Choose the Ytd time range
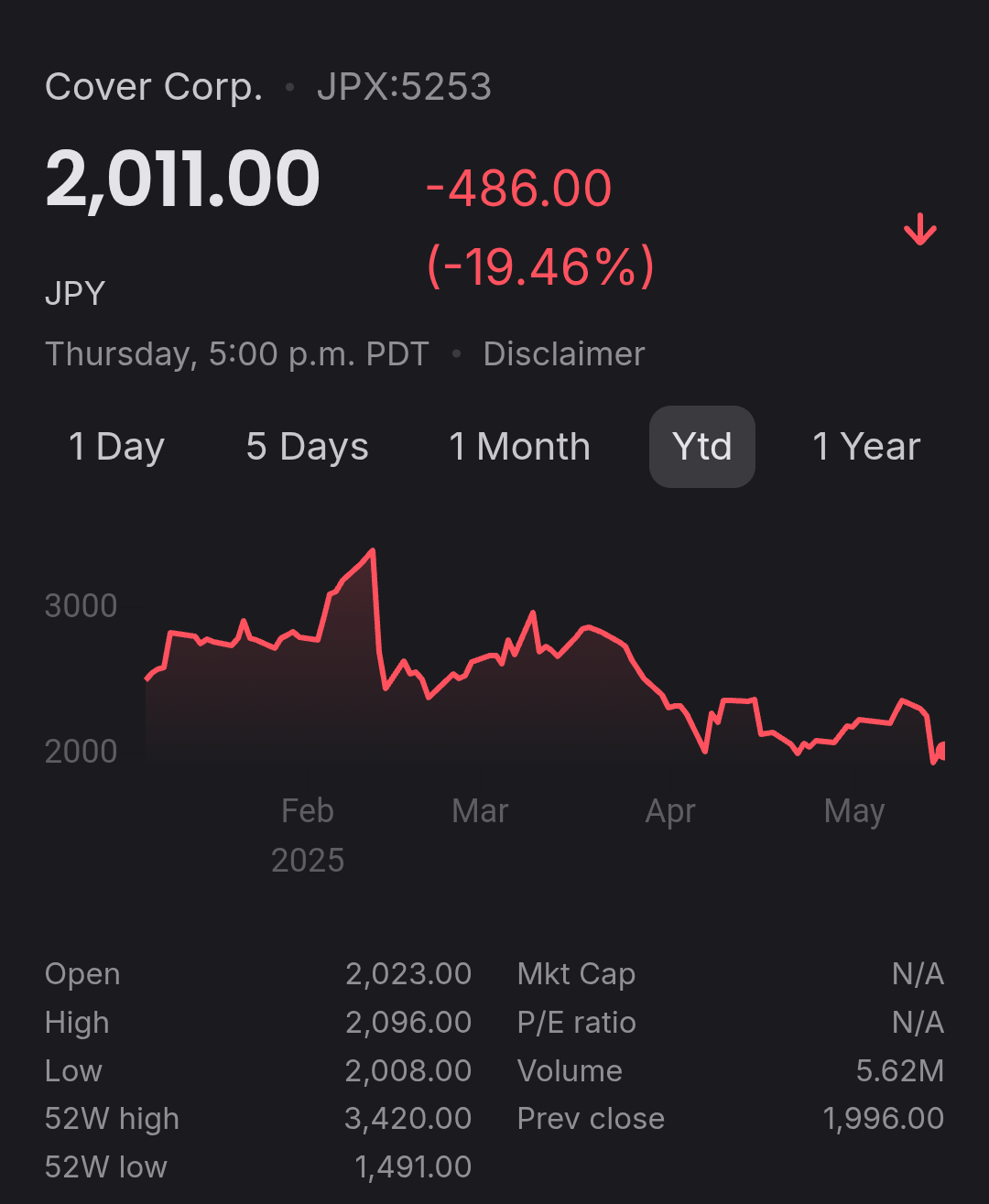 (701, 447)
